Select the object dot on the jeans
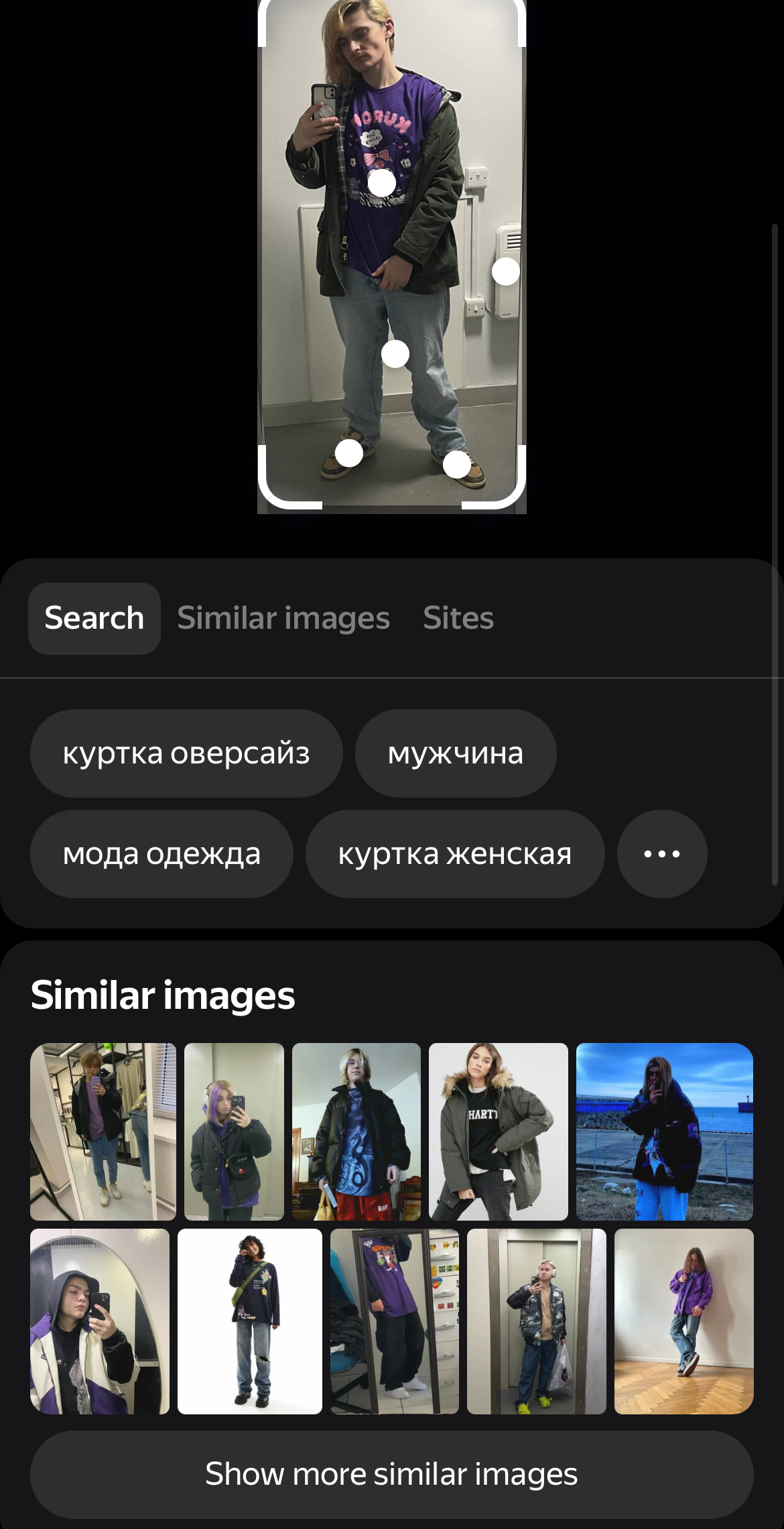 click(395, 353)
